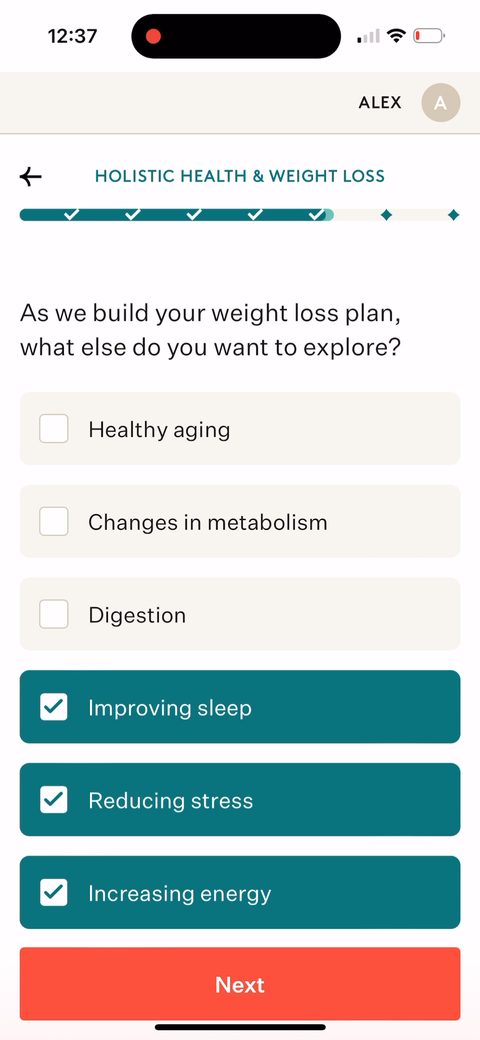Go back with the arrow icon
Image resolution: width=480 pixels, height=1040 pixels.
(x=30, y=176)
